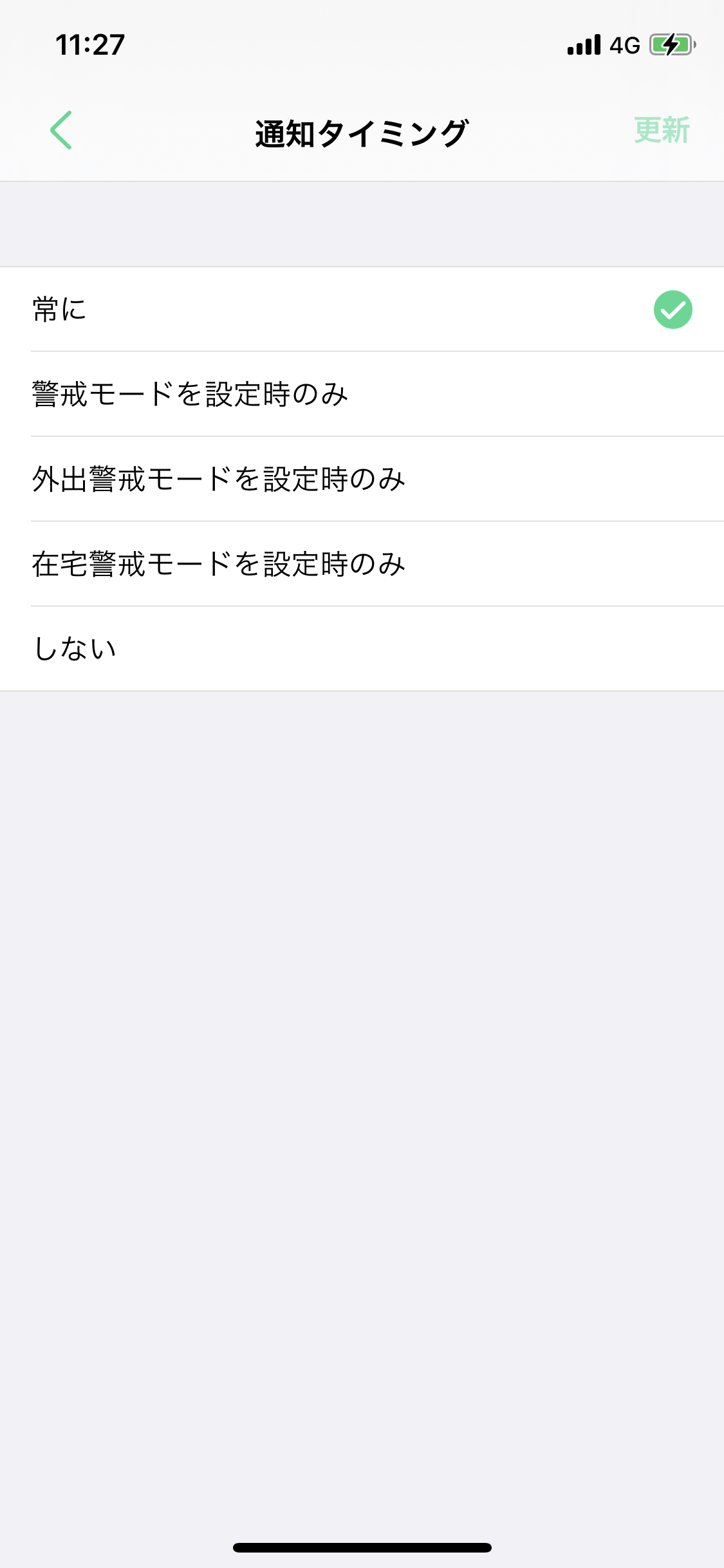Screen dimensions: 724x1568
Task: Select the しない option
Action: [x=362, y=649]
